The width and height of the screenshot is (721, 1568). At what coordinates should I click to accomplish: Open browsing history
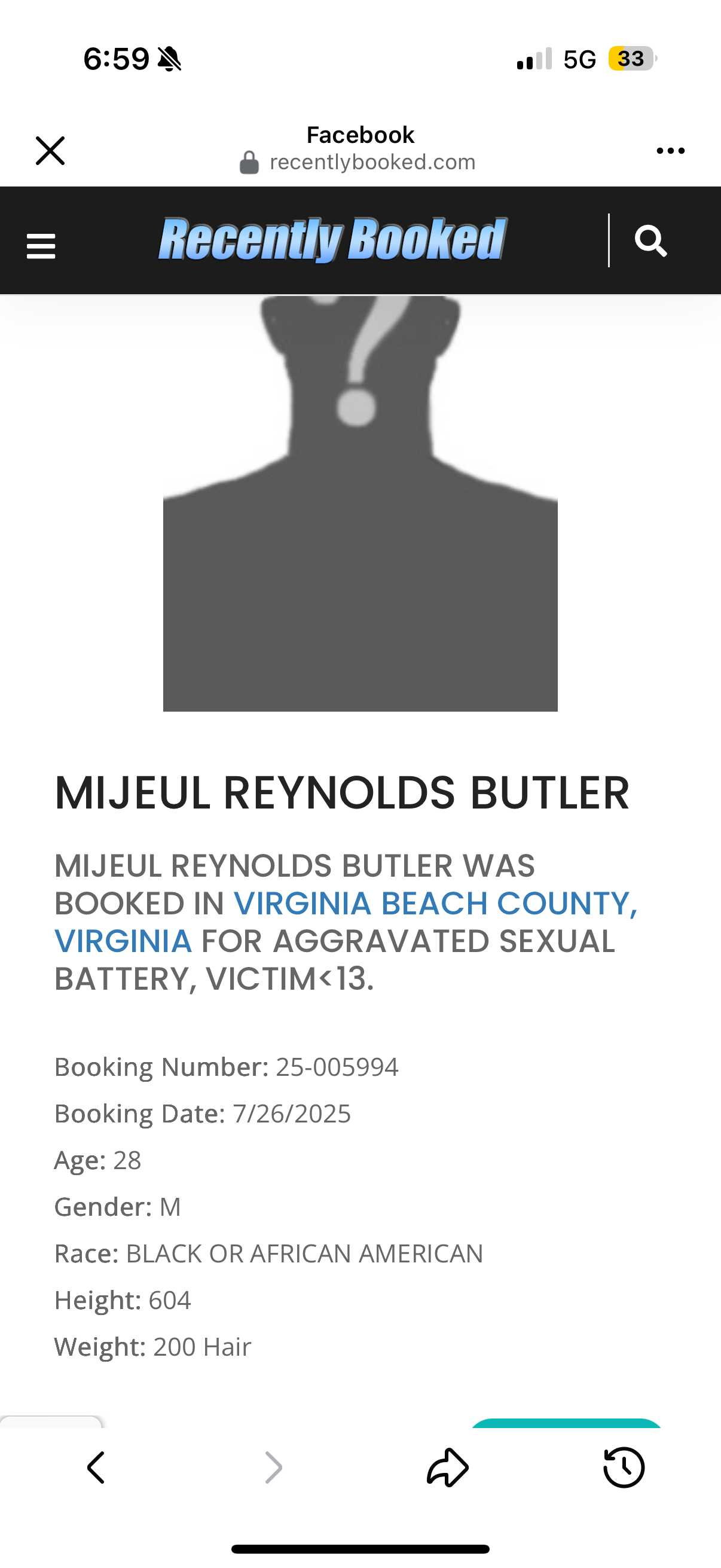(x=624, y=1467)
